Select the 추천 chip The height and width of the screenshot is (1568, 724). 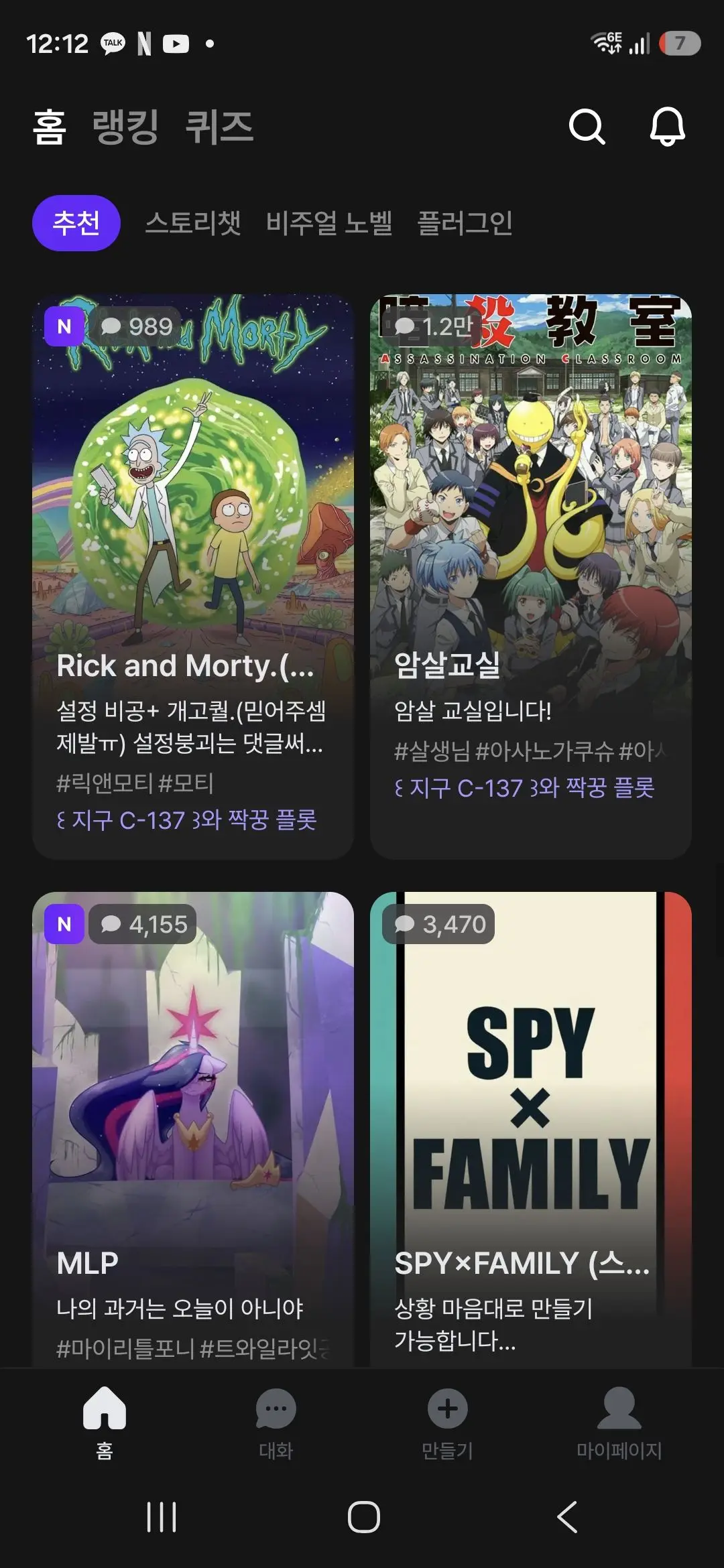[x=76, y=223]
